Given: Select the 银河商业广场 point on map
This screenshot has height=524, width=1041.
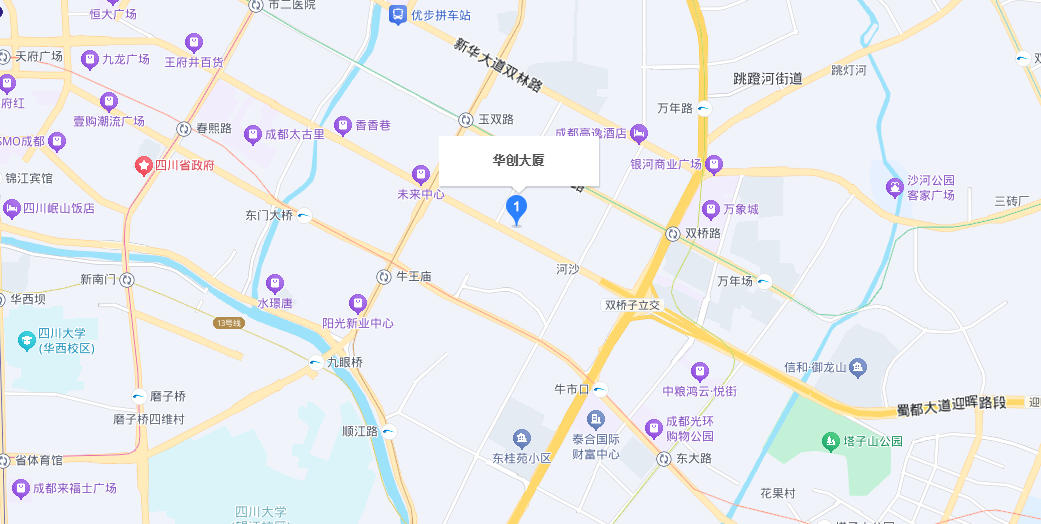Looking at the screenshot, I should (714, 163).
